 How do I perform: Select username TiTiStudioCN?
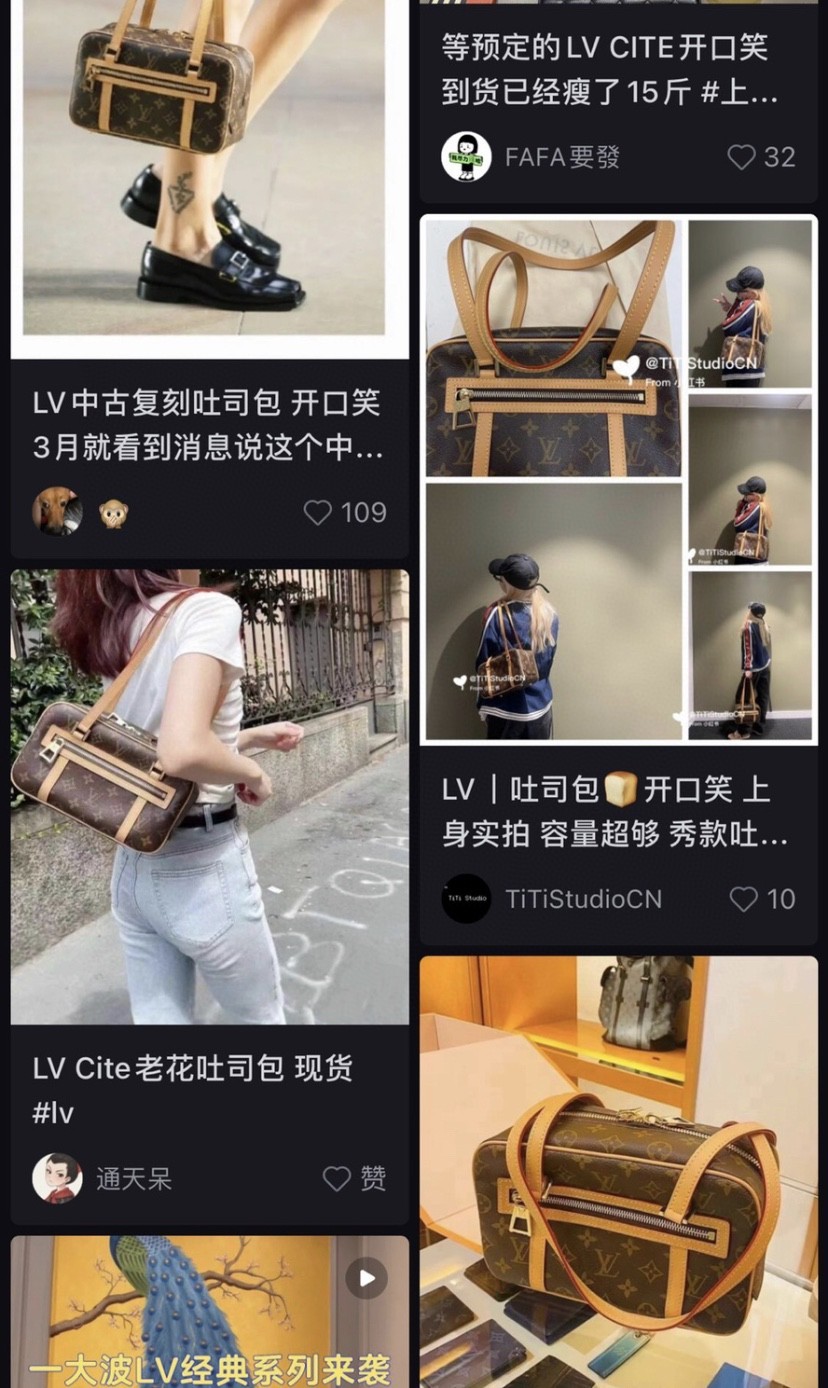[583, 900]
